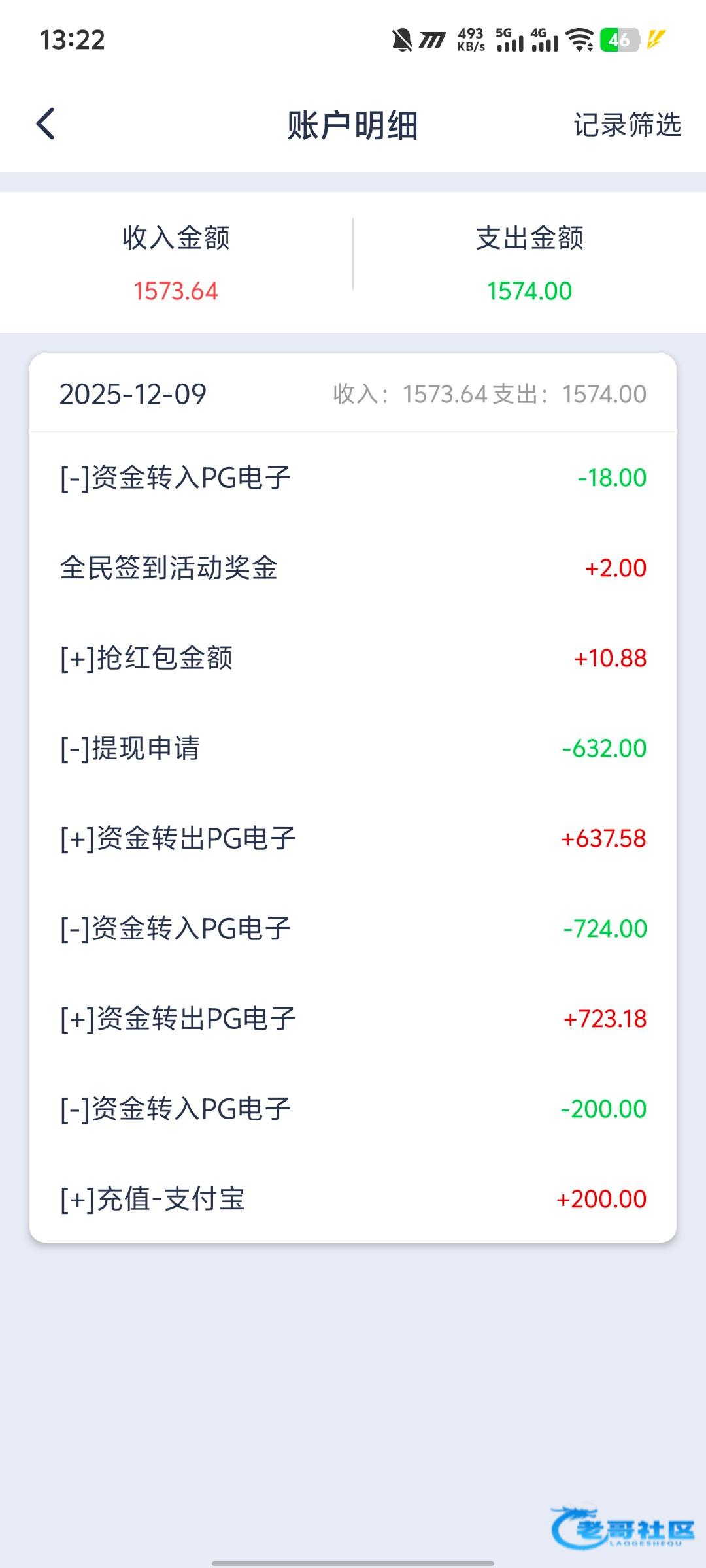Open the 提现申请 -632.00 record

pyautogui.click(x=353, y=748)
